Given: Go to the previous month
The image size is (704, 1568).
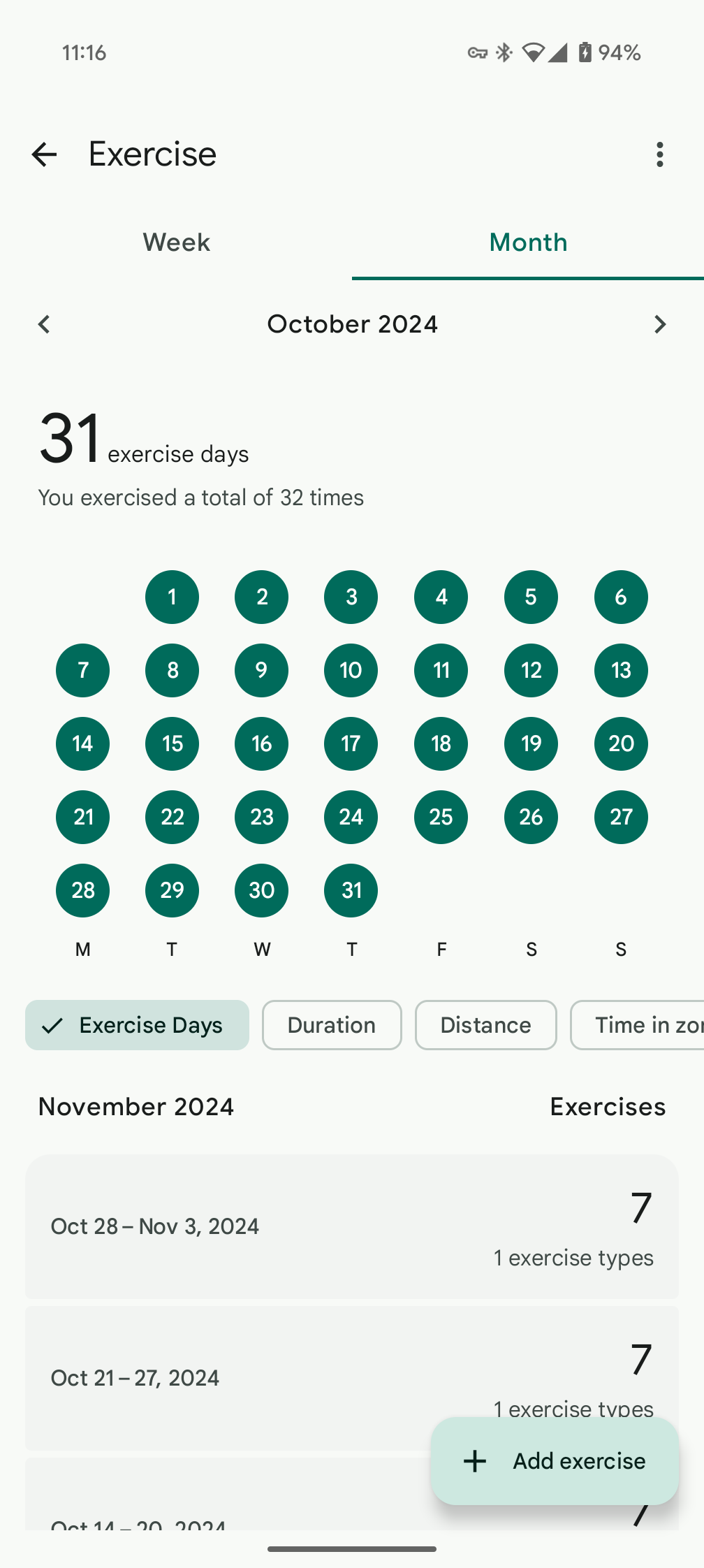Looking at the screenshot, I should click(44, 324).
